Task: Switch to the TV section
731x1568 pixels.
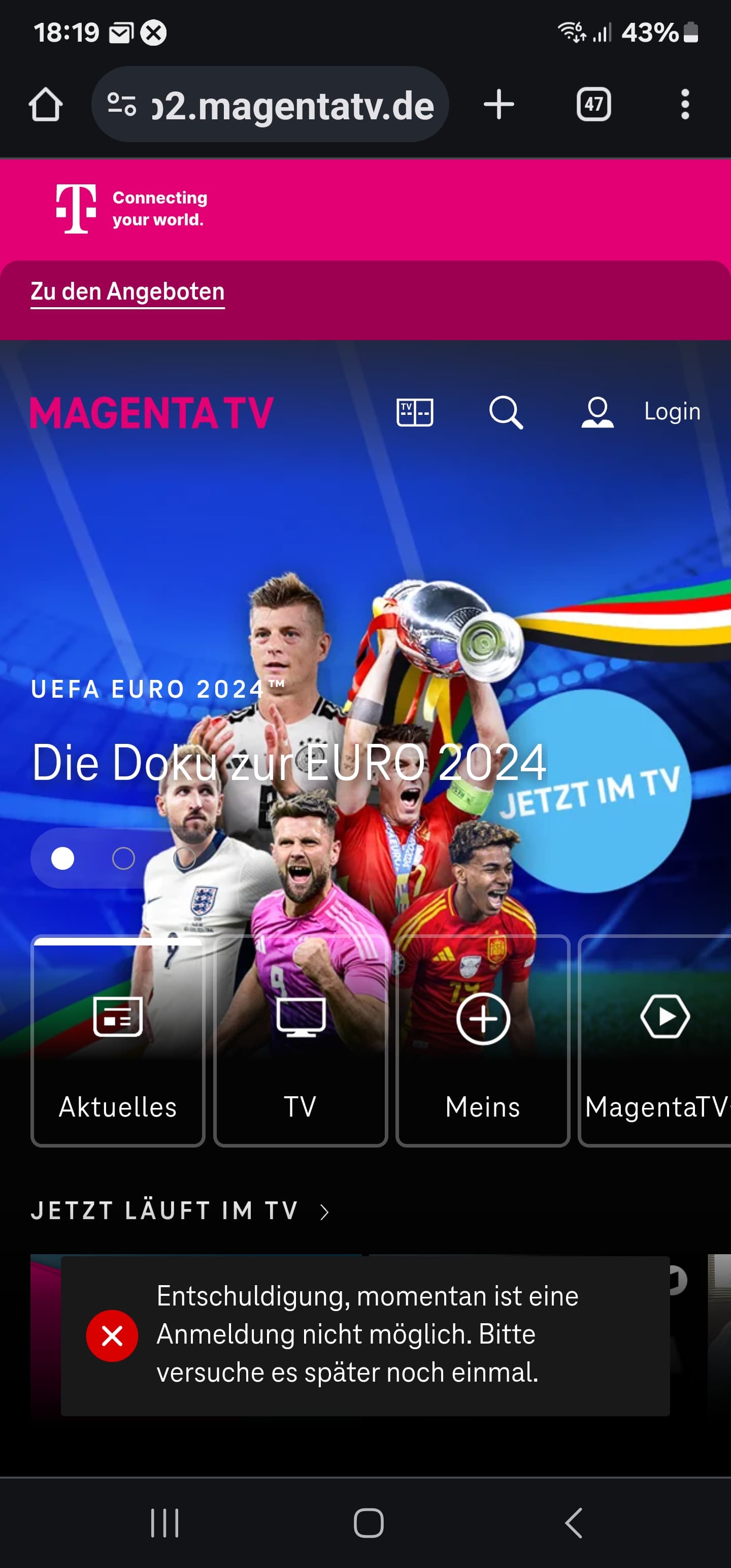Action: point(301,1041)
